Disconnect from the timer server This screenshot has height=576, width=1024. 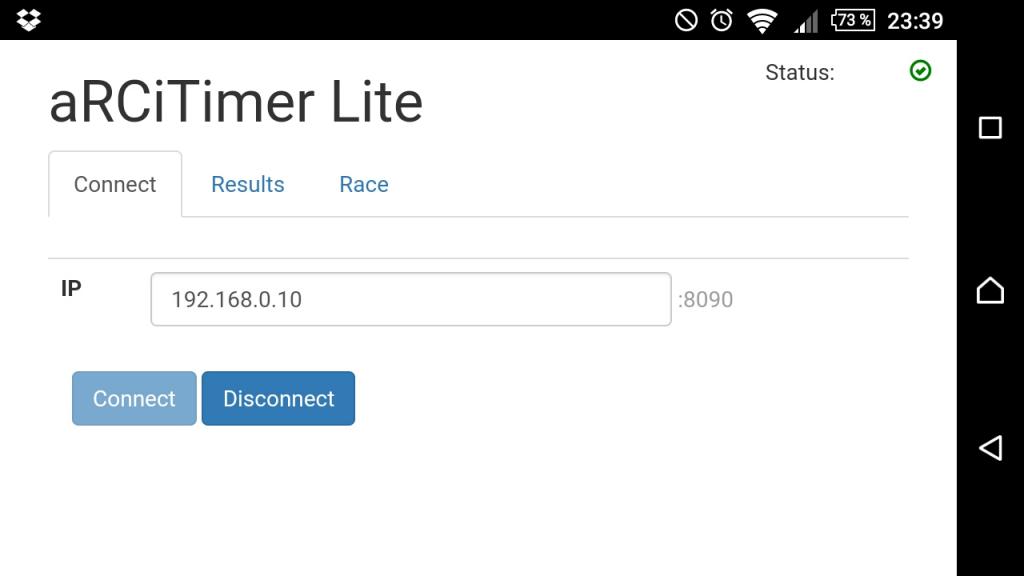point(278,398)
